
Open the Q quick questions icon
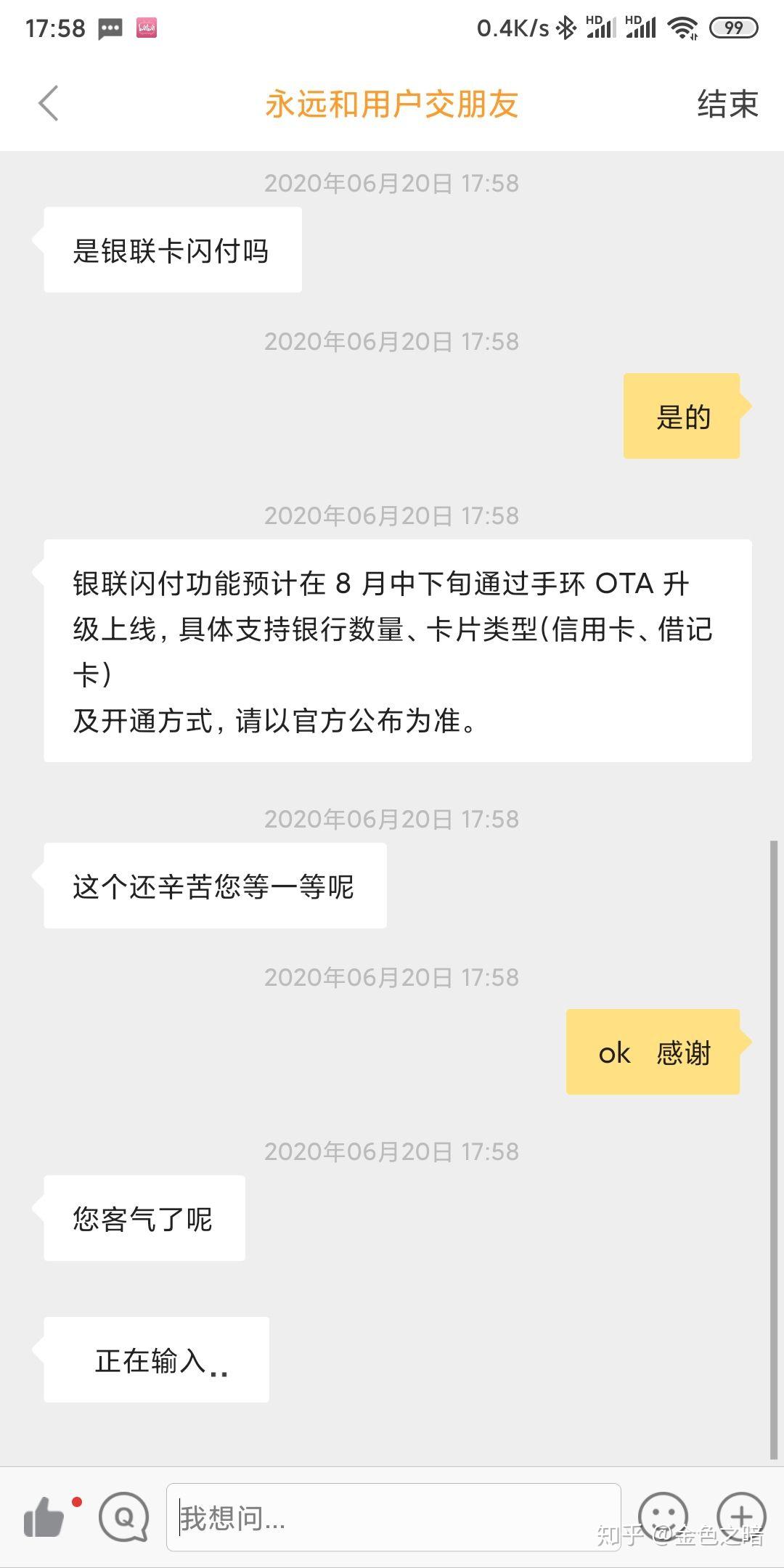click(124, 1517)
